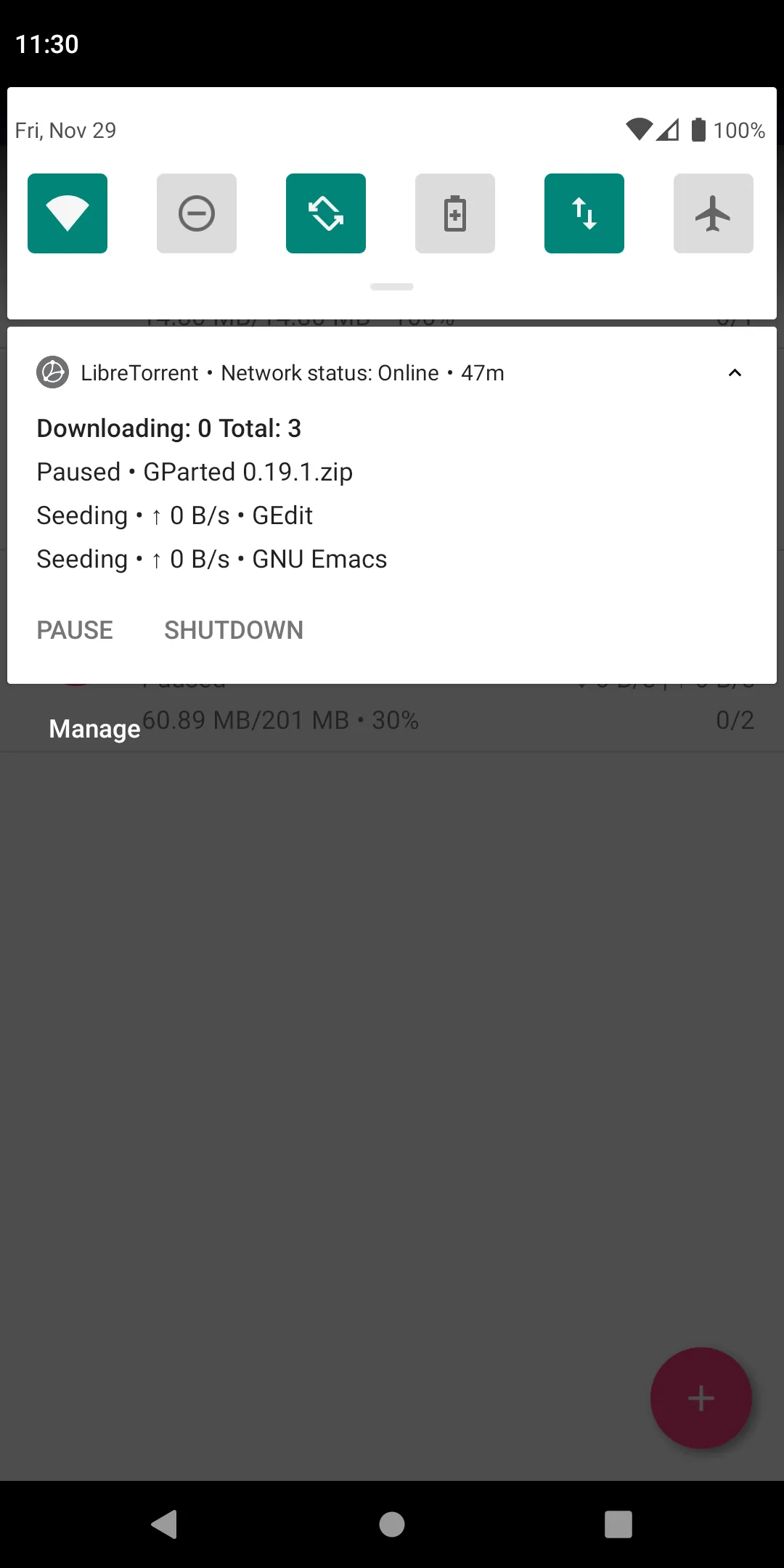Open the data saver quick settings tile
The width and height of the screenshot is (784, 1568).
(x=584, y=213)
